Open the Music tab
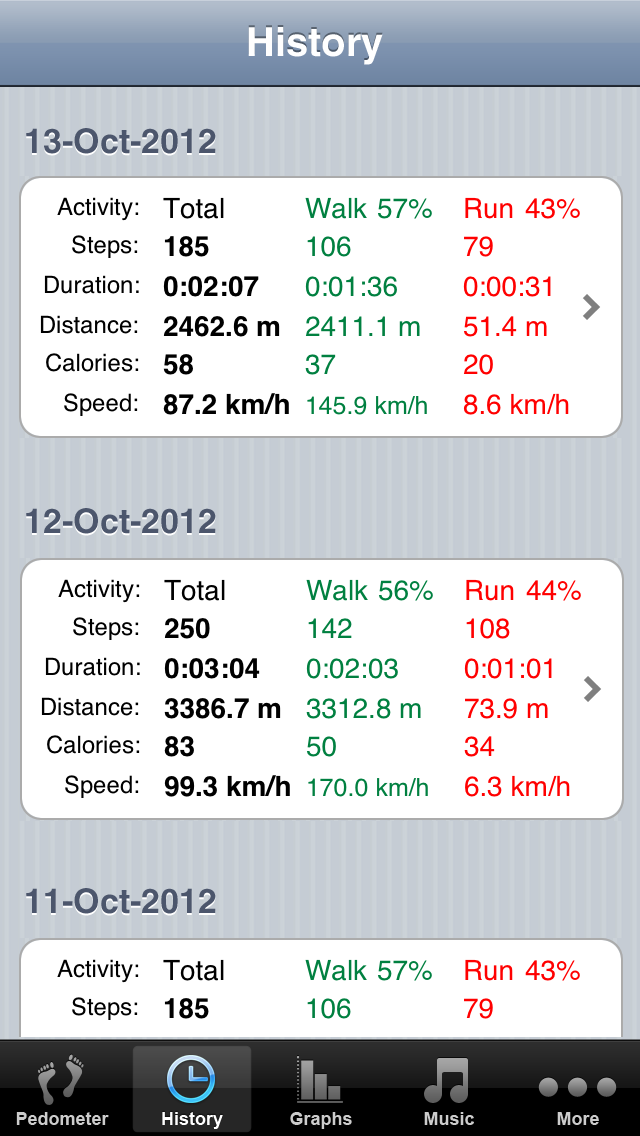This screenshot has height=1136, width=640. 449,1089
